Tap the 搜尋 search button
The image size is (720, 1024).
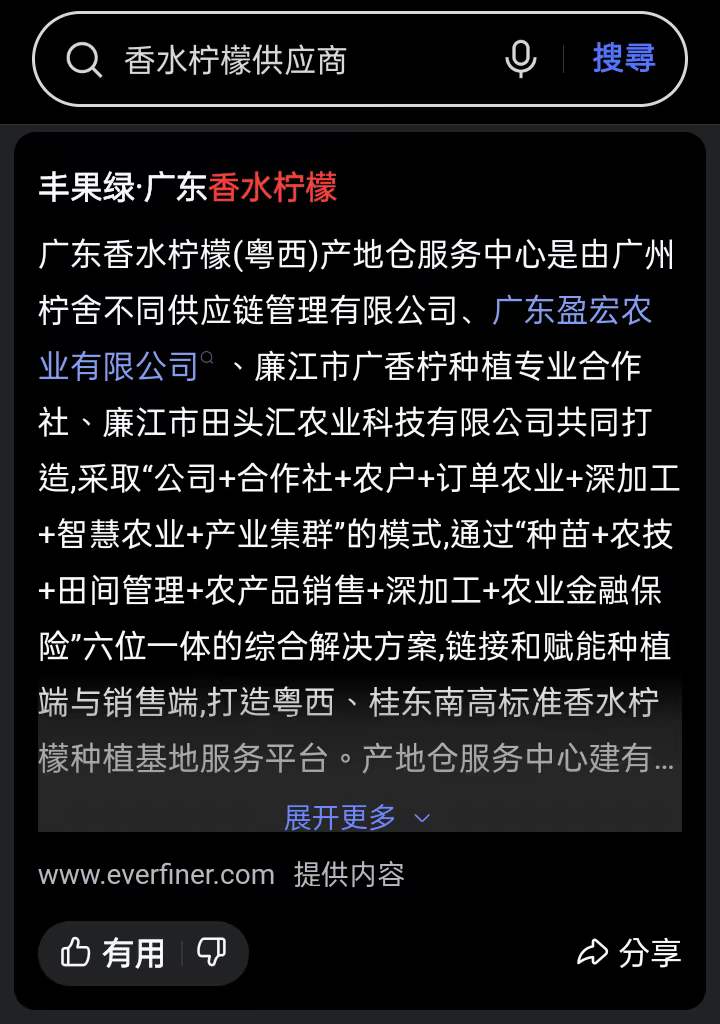pos(624,59)
